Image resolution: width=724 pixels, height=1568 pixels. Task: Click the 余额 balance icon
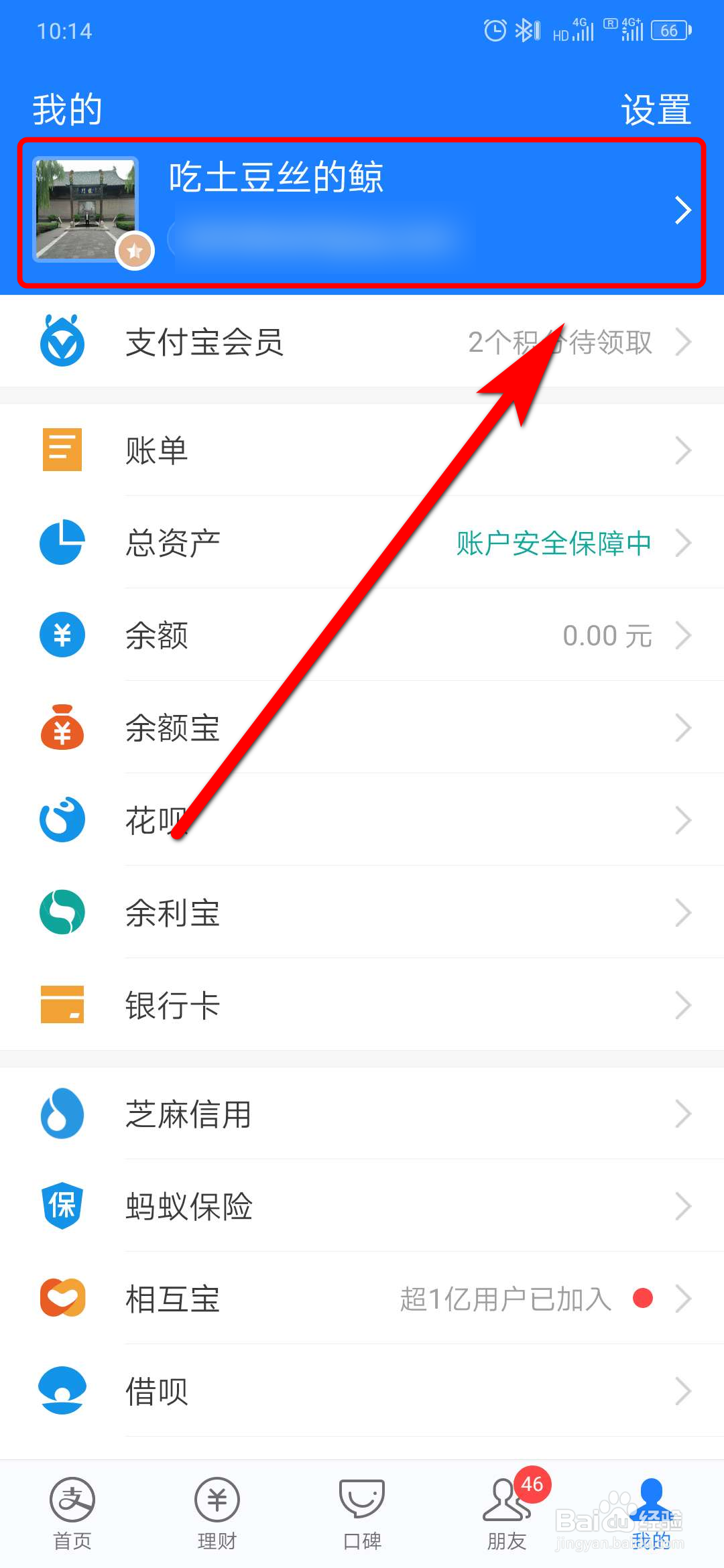click(x=62, y=635)
